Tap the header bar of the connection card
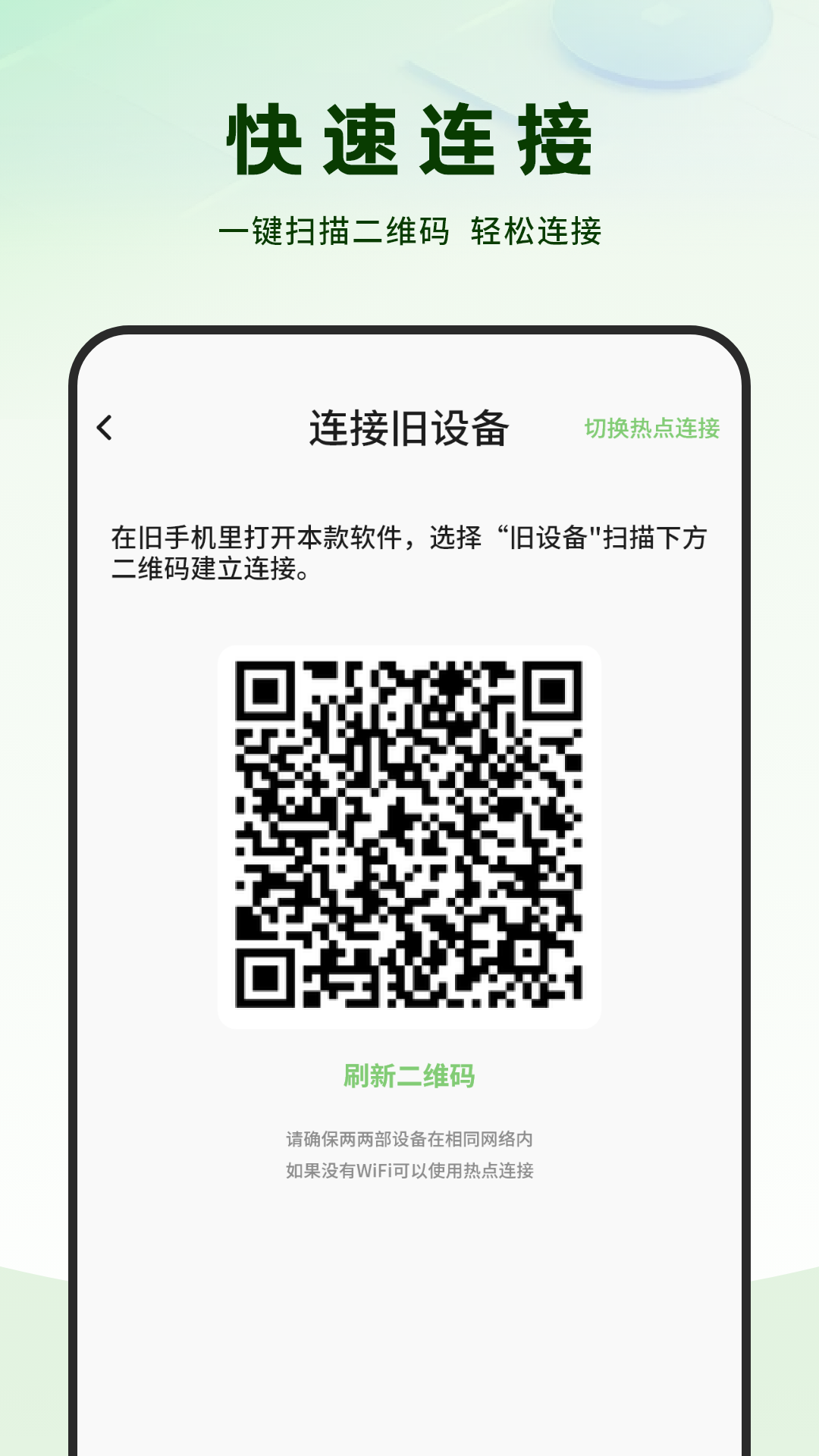 tap(409, 427)
